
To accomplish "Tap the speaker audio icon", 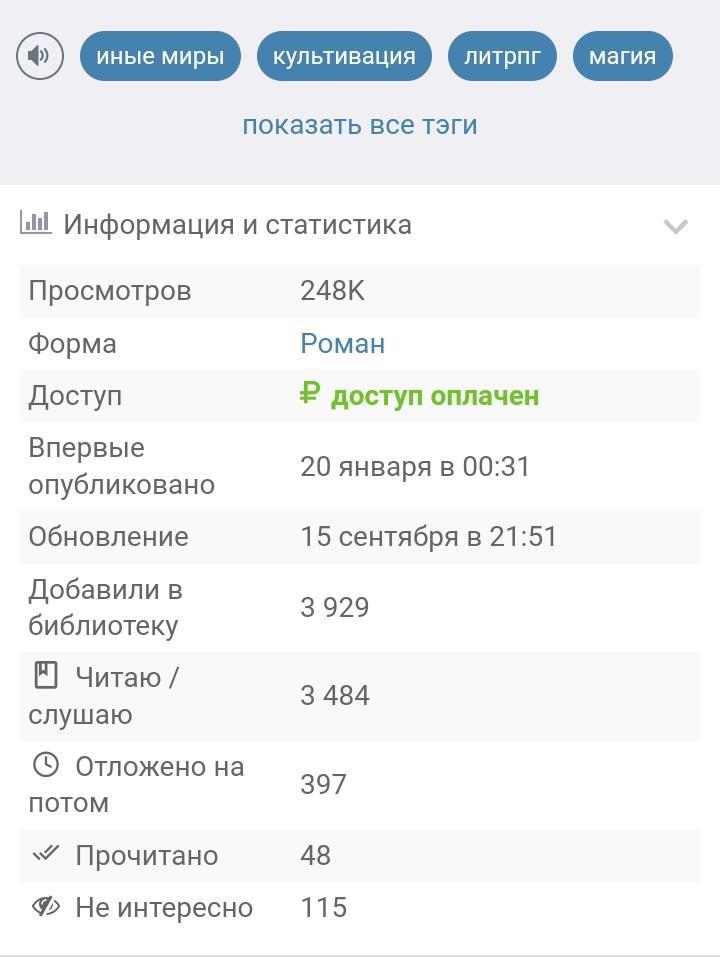I will point(40,56).
